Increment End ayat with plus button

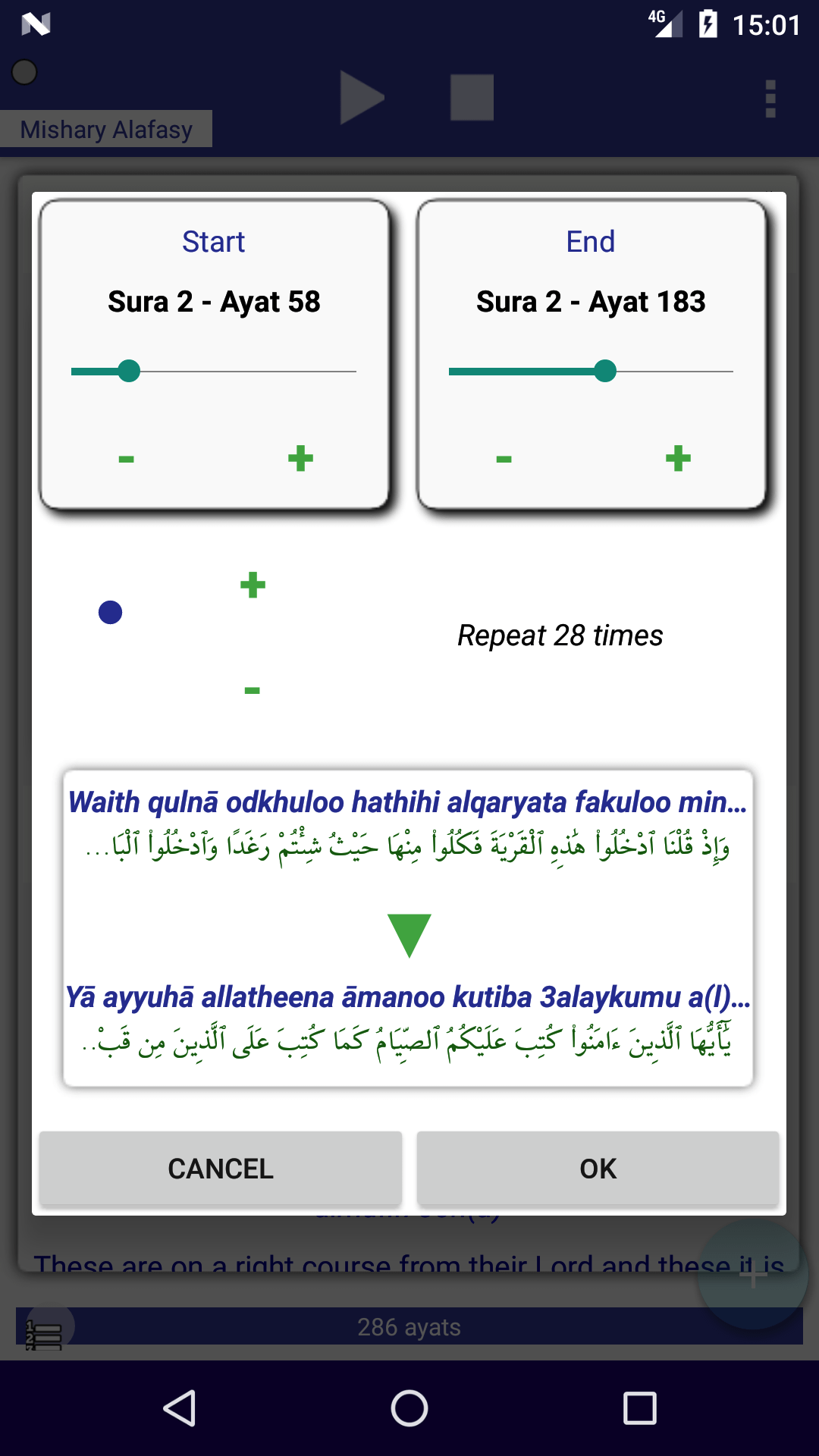[679, 458]
